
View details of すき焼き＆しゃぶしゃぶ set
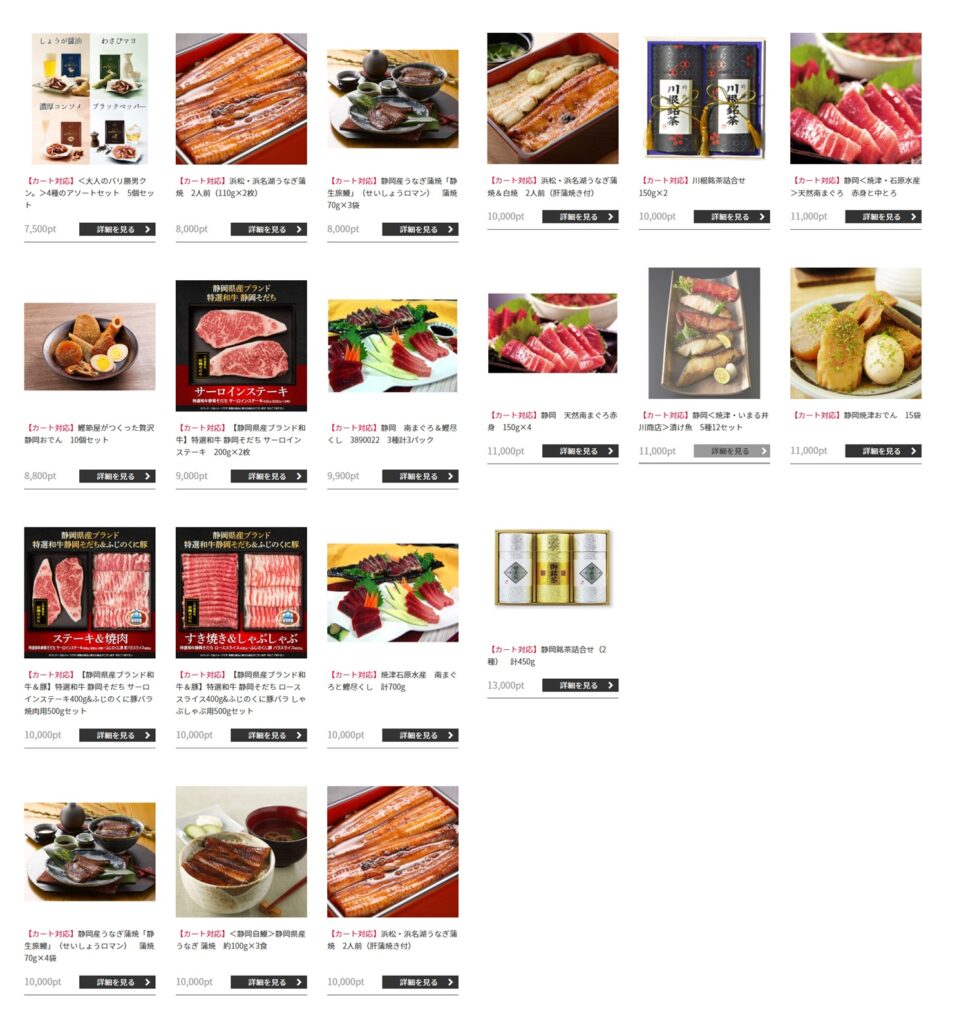(268, 735)
